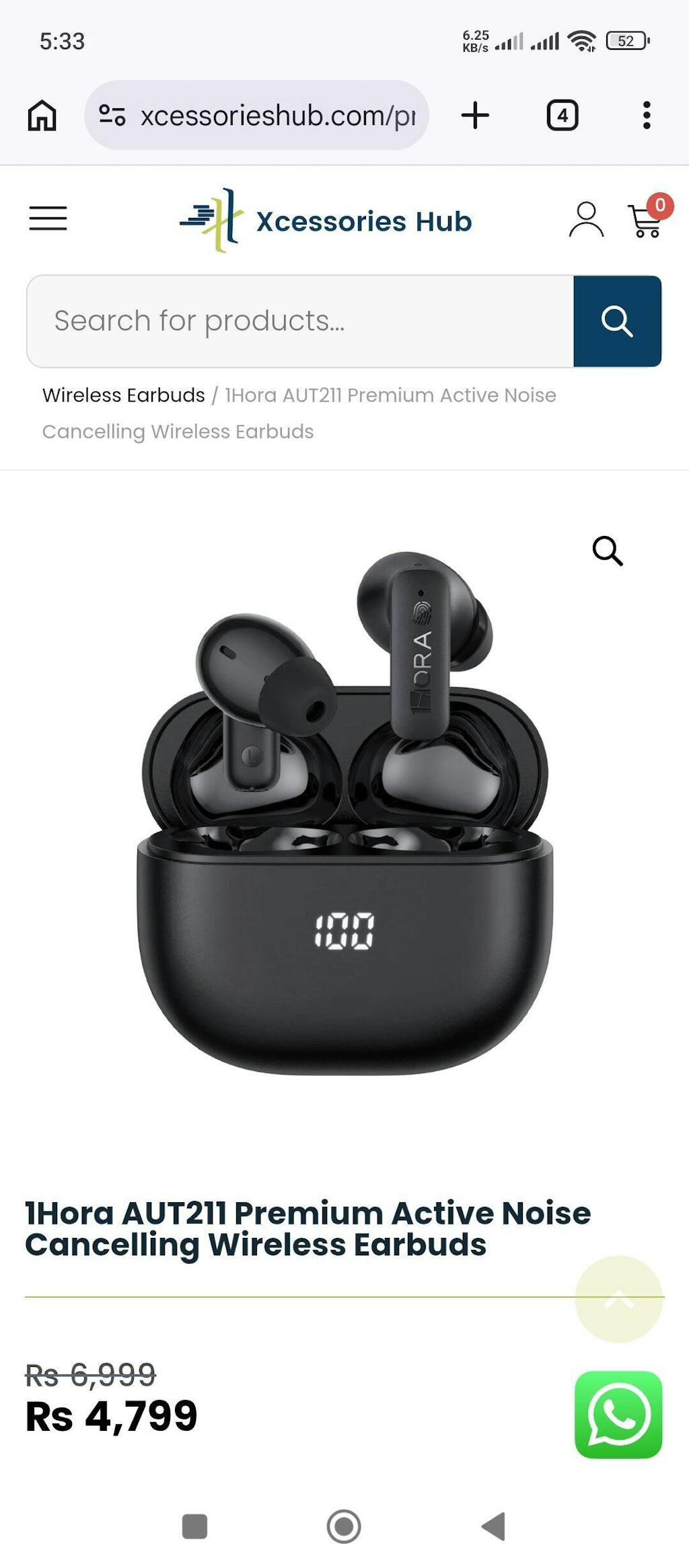689x1568 pixels.
Task: Tap the scroll-to-top arrow button
Action: coord(618,1299)
